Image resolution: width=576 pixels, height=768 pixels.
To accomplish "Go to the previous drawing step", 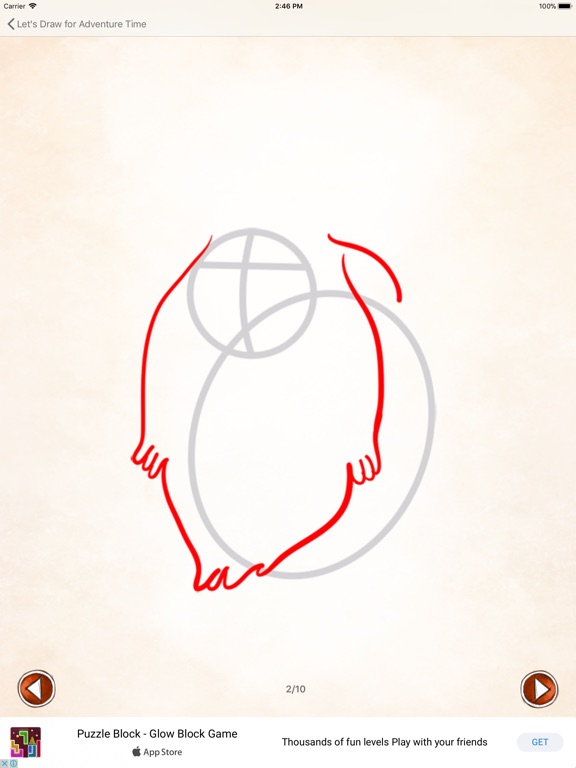I will click(x=36, y=689).
